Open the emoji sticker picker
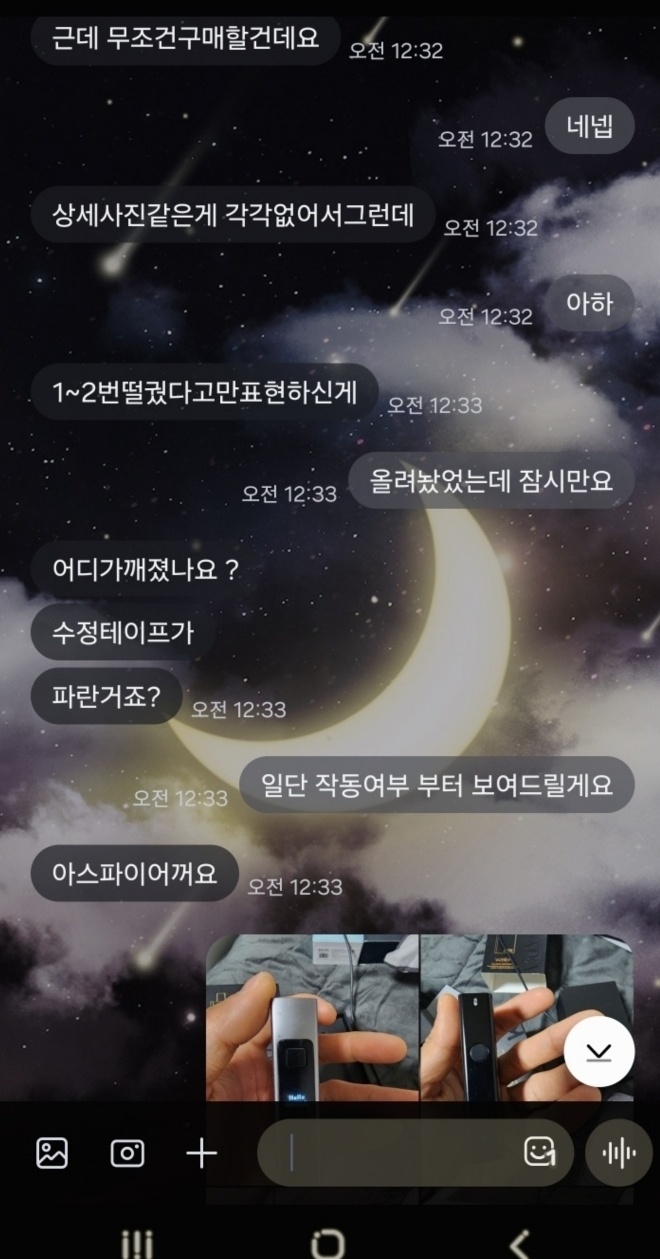660x1259 pixels. pos(540,1153)
